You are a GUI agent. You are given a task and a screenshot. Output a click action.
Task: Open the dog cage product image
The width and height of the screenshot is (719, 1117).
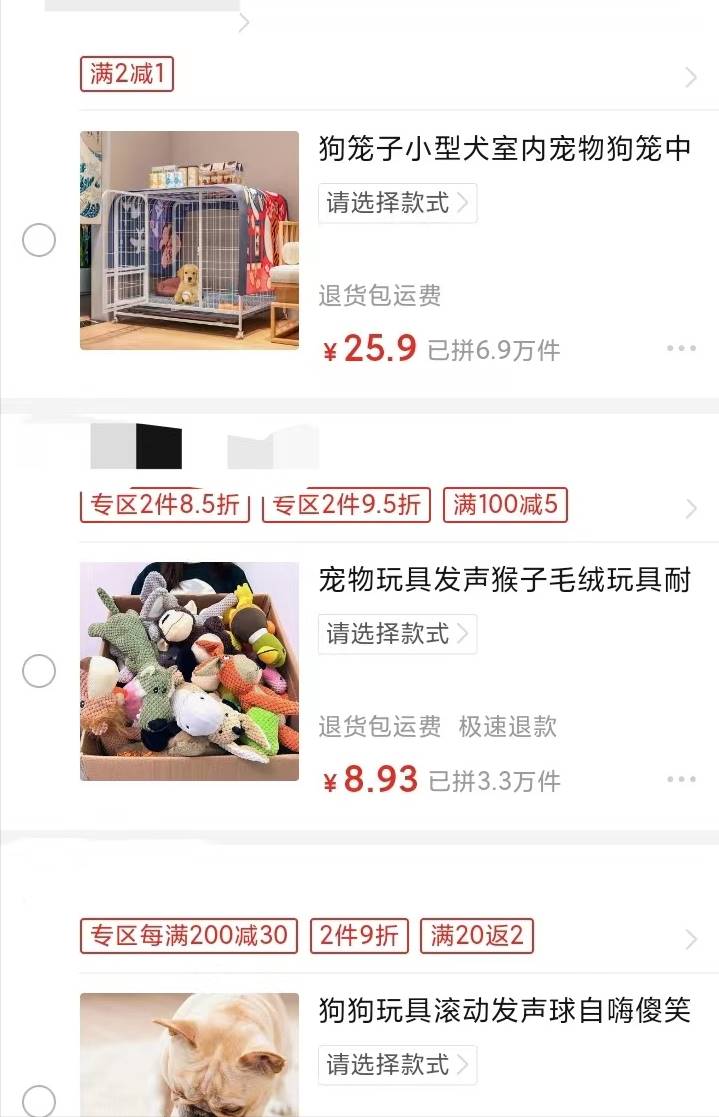pyautogui.click(x=189, y=240)
